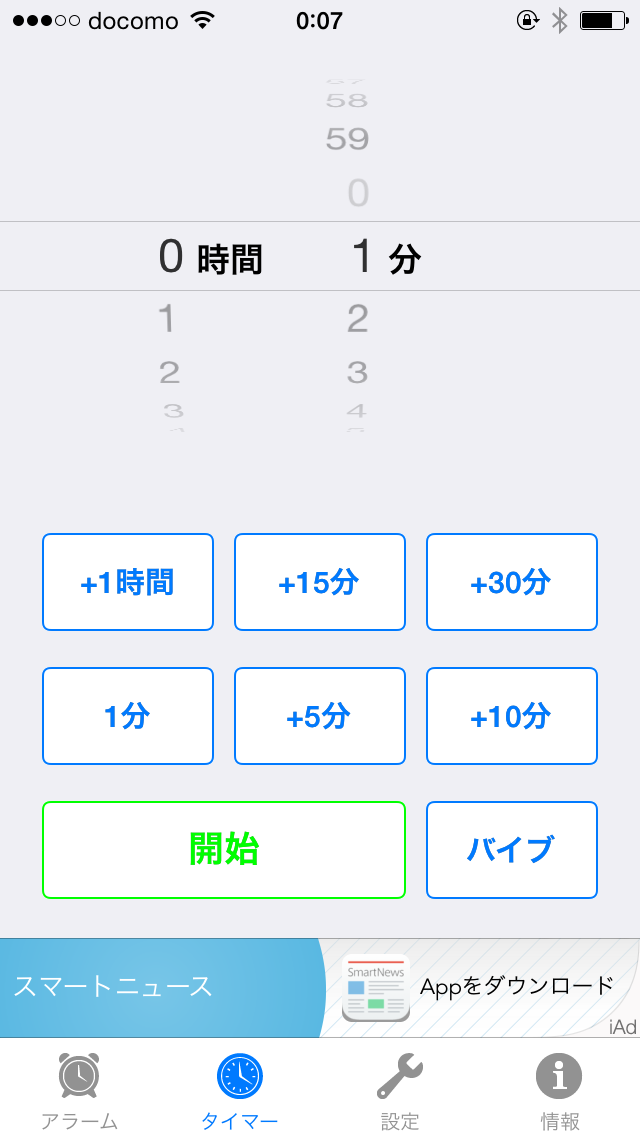
Task: Start the timer with 開始
Action: (224, 850)
